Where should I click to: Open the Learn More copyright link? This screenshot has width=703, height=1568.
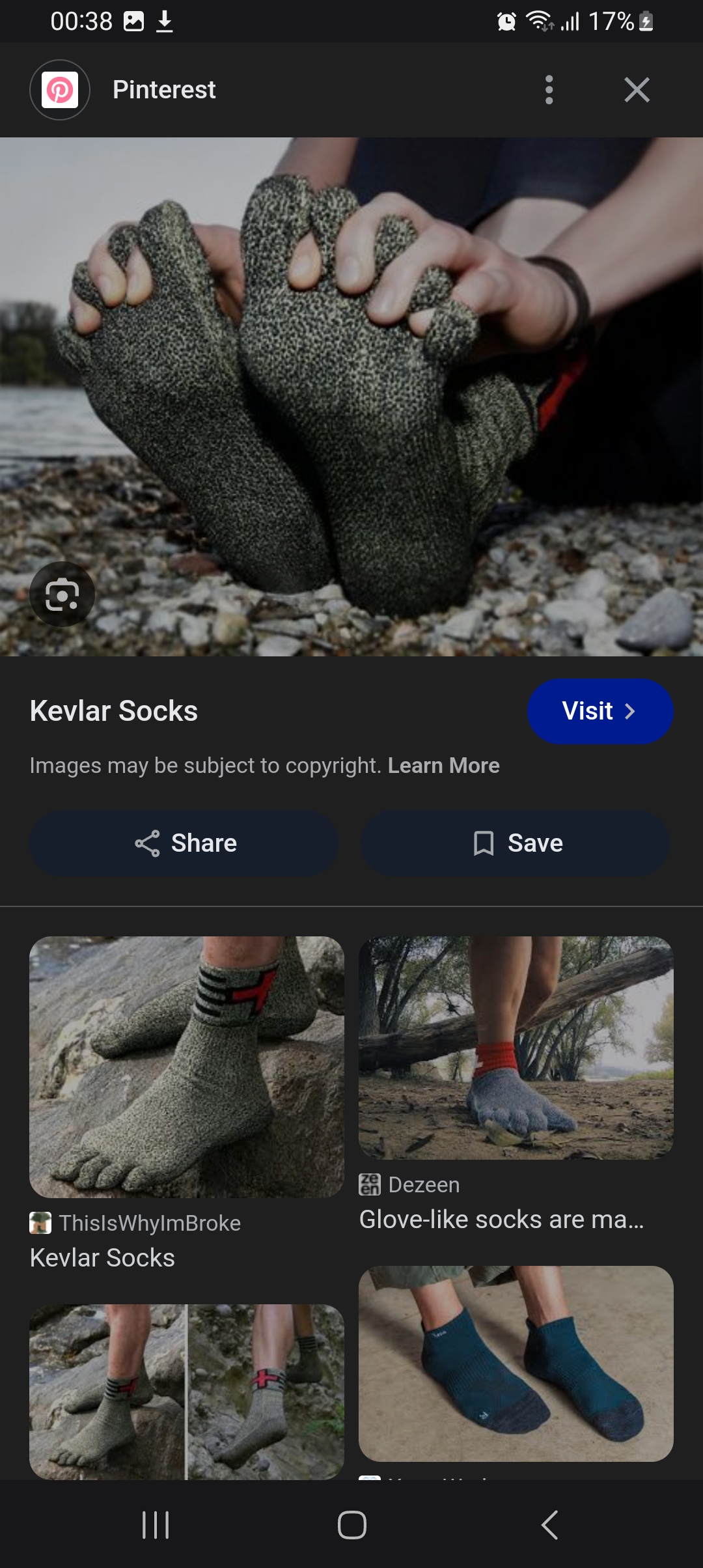coord(444,765)
